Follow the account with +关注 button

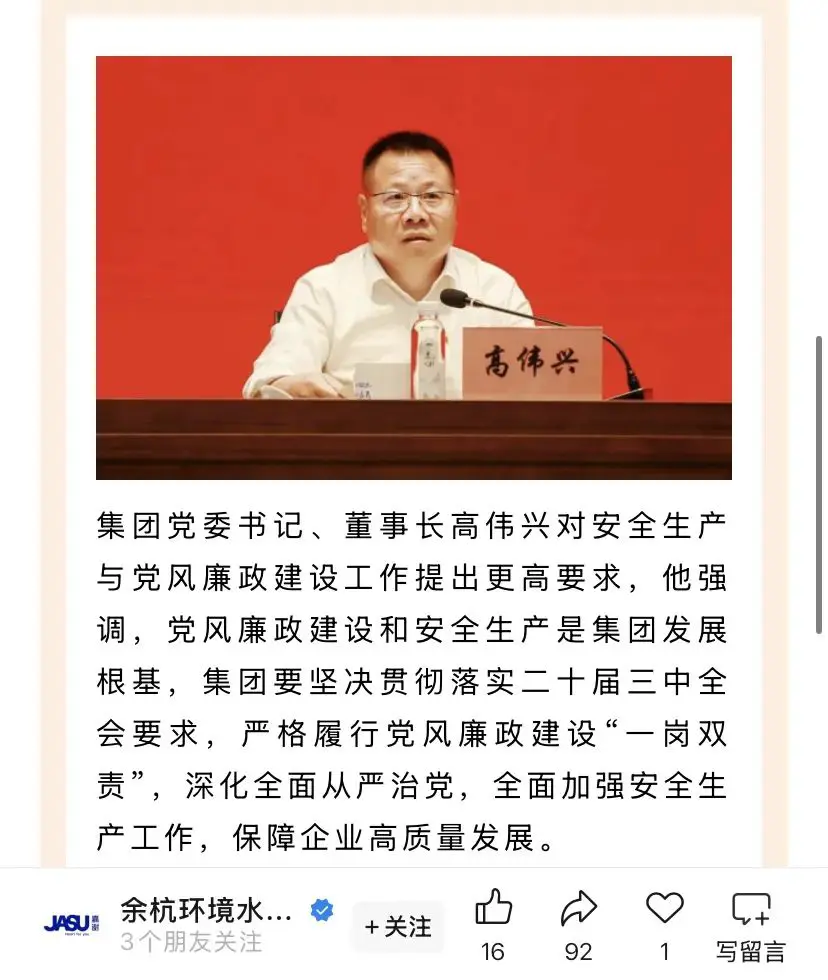coord(398,927)
